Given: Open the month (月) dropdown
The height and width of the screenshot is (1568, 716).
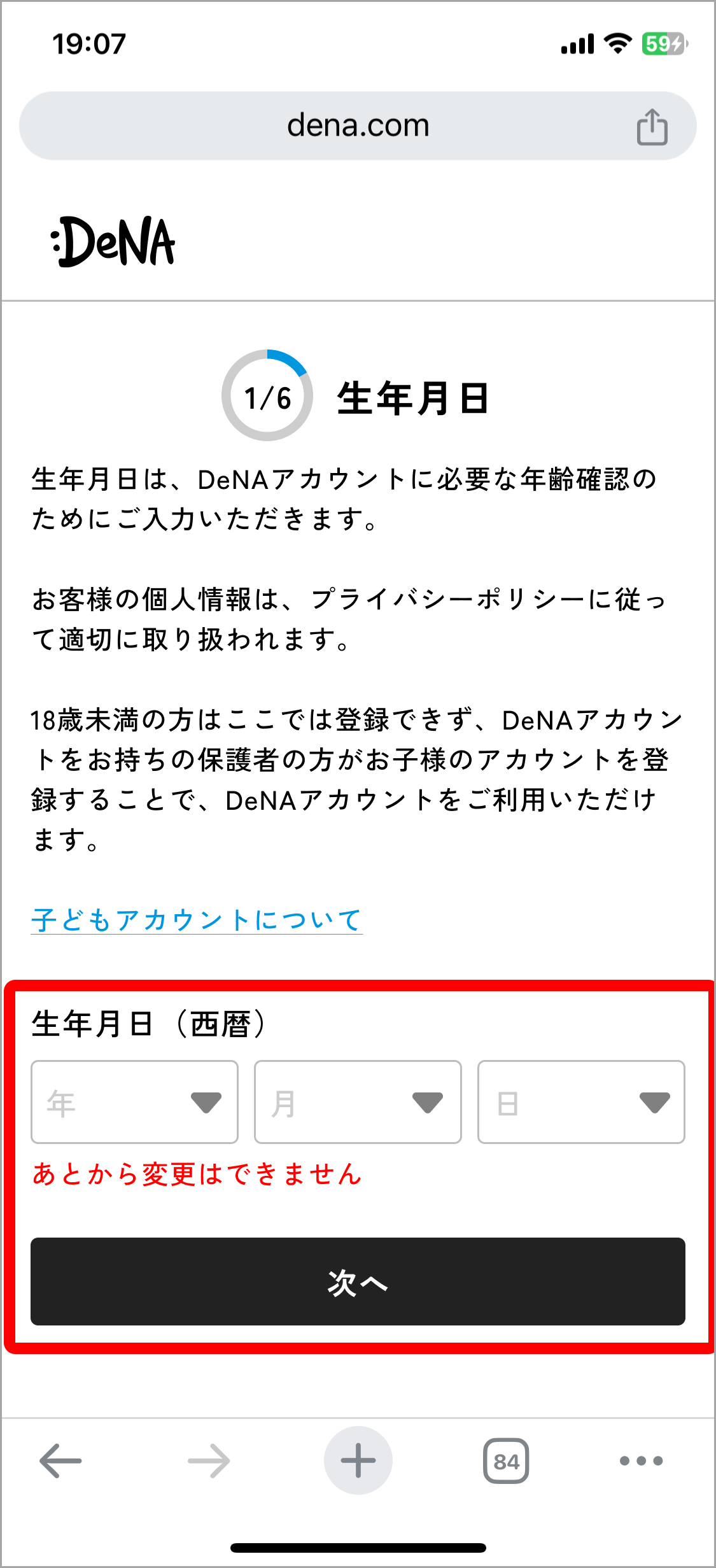Looking at the screenshot, I should coord(358,1102).
